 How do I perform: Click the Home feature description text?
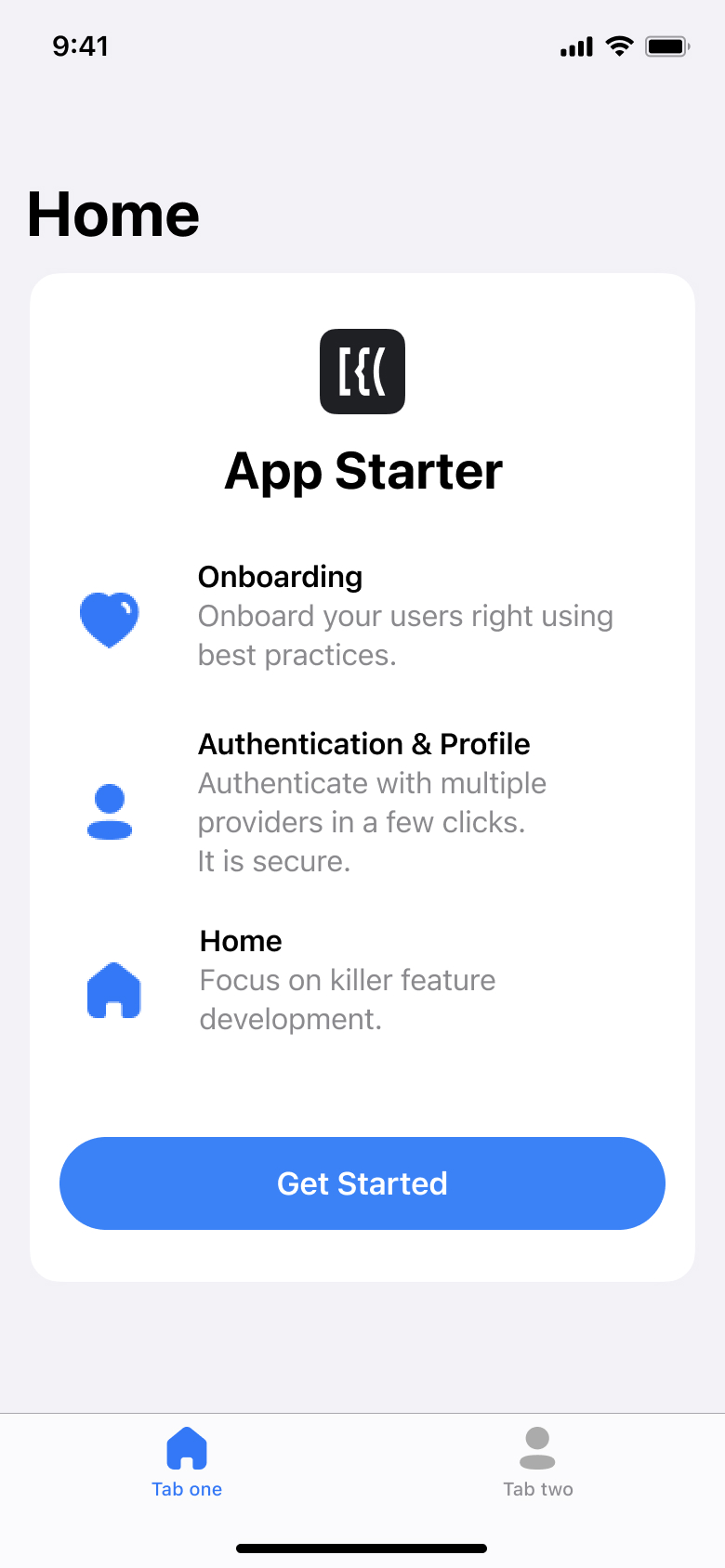click(x=347, y=999)
